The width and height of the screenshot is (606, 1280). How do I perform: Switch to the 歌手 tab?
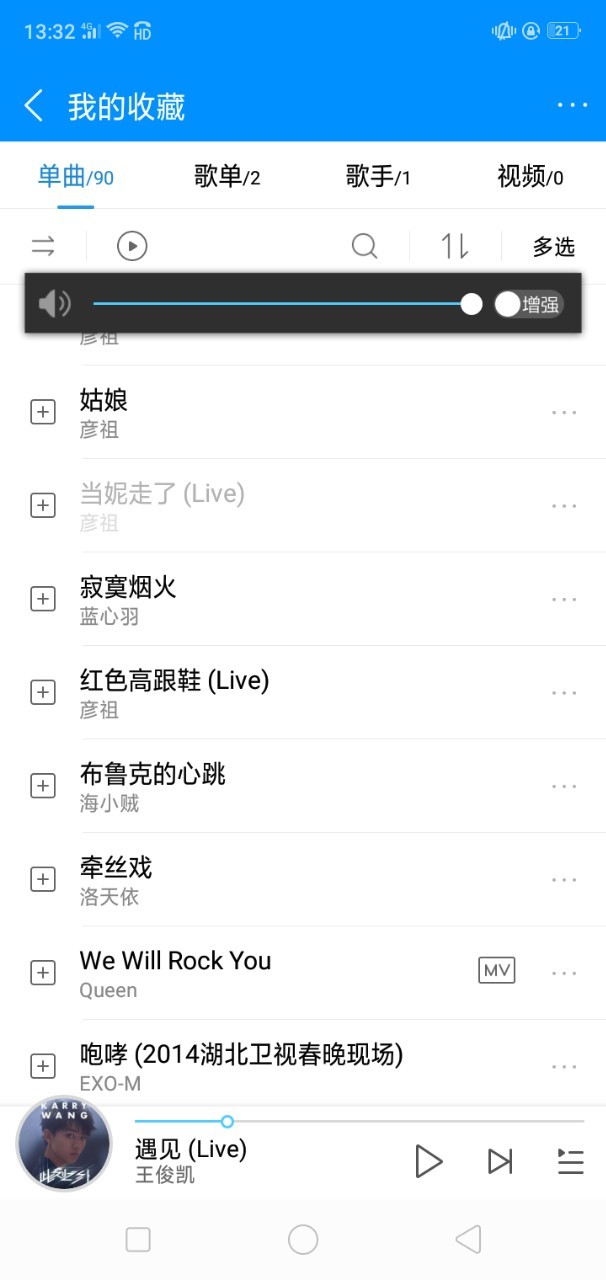pyautogui.click(x=378, y=178)
